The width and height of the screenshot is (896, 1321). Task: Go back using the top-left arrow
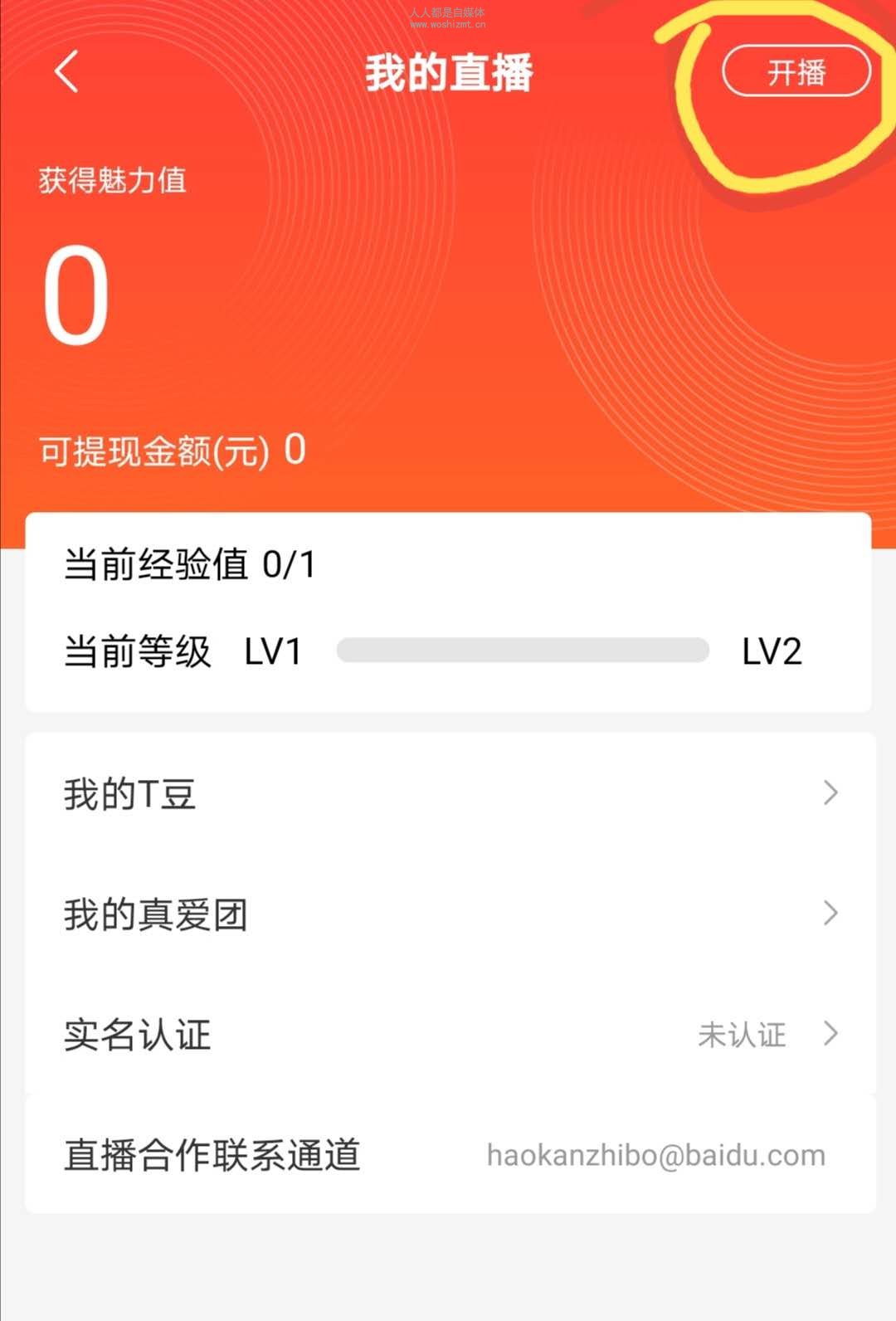coord(66,71)
